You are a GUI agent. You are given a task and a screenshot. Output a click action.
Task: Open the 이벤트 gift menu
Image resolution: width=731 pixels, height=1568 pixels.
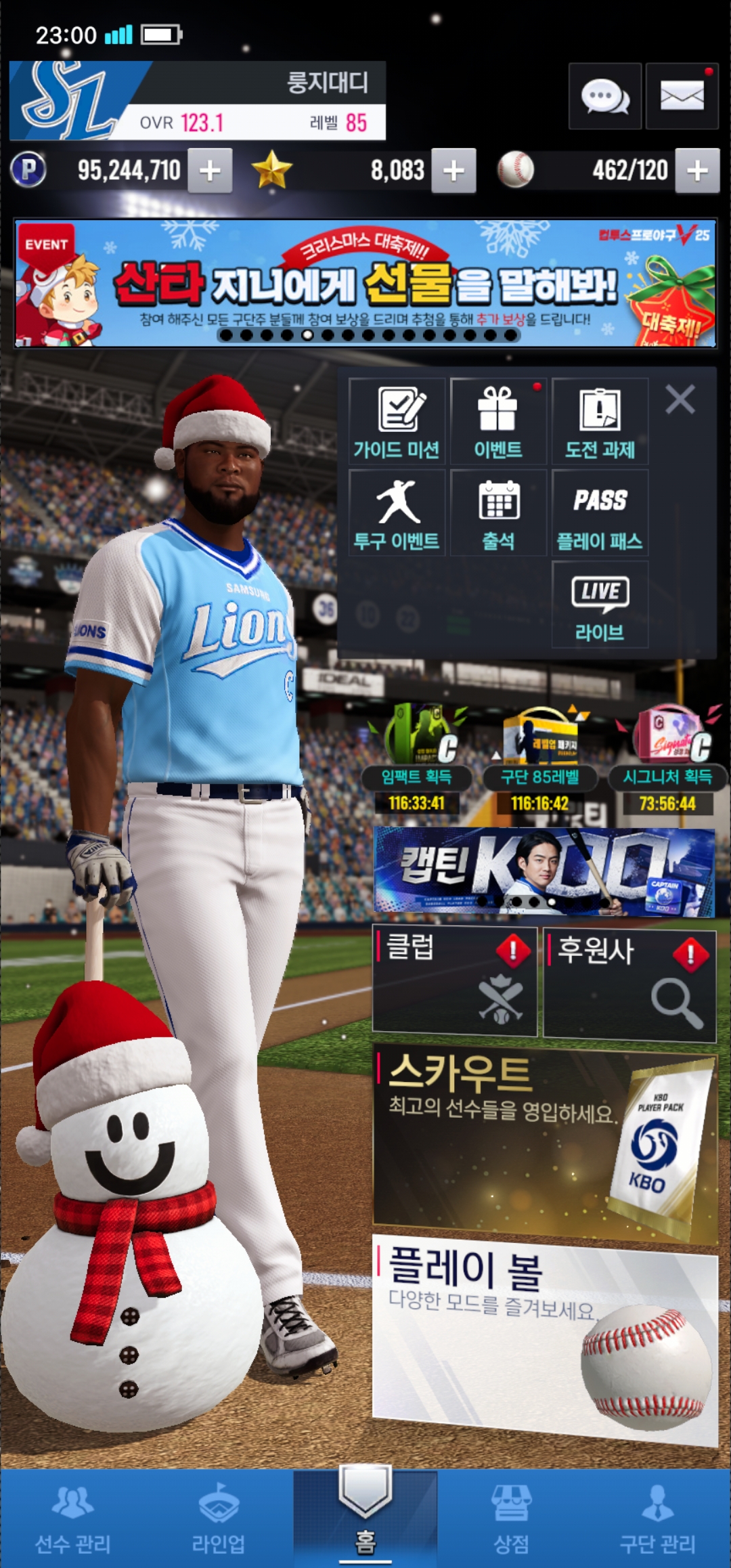pyautogui.click(x=498, y=421)
